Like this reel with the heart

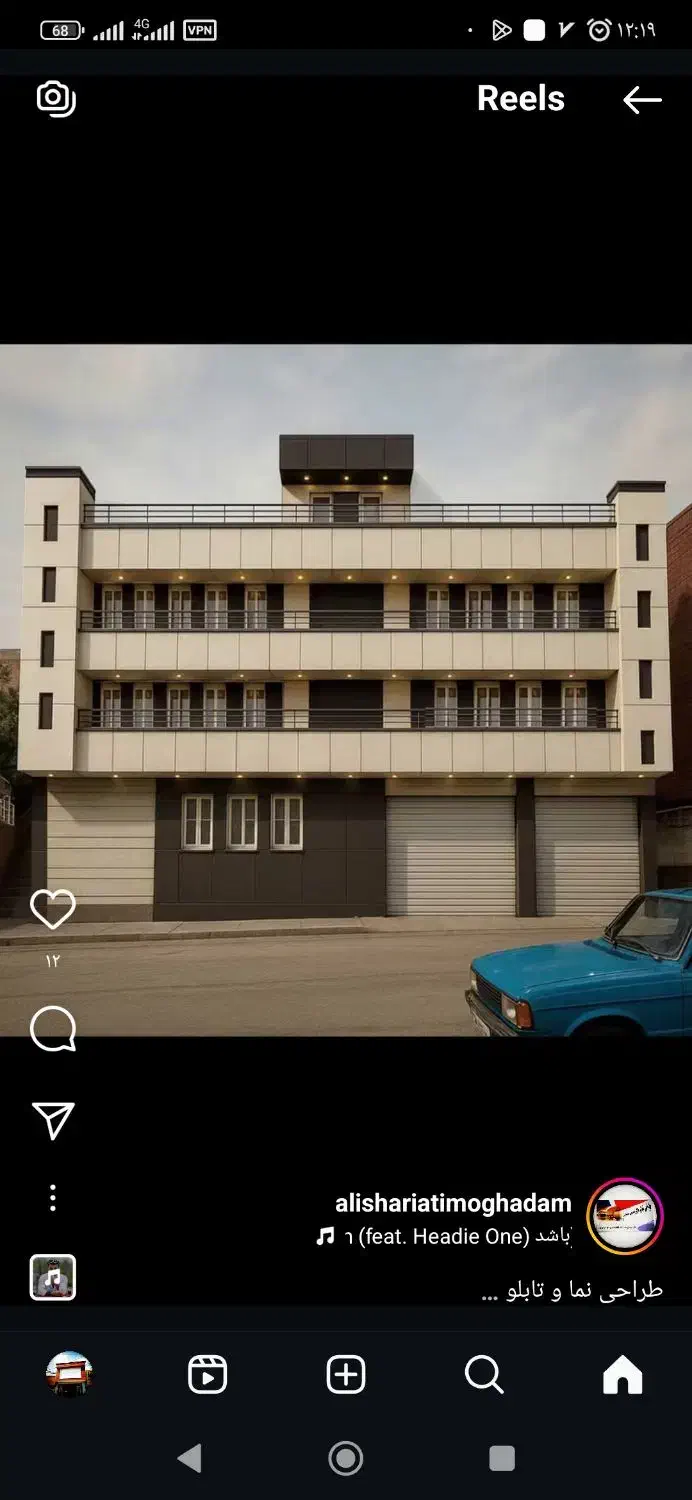[x=53, y=909]
